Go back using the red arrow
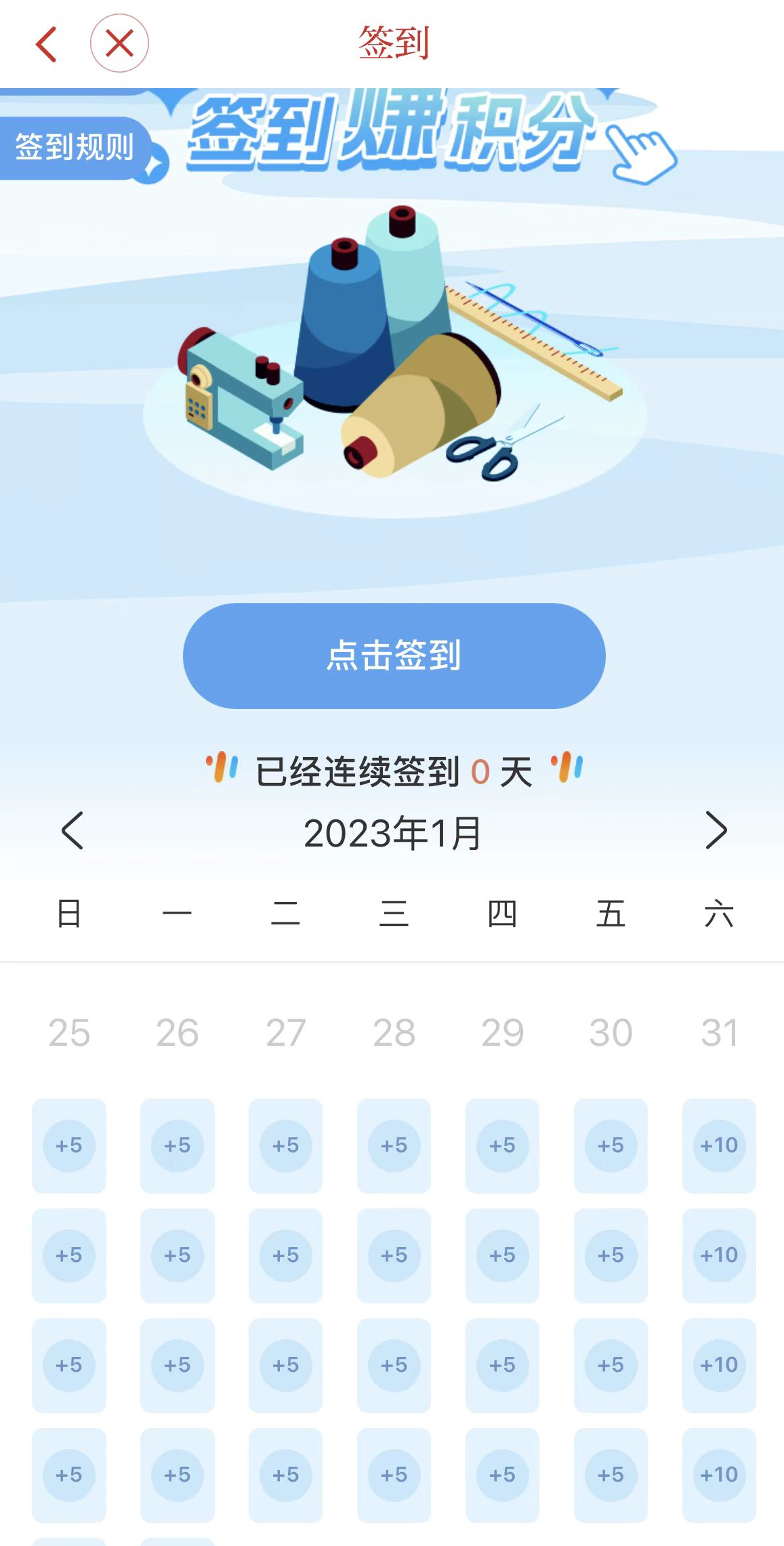Viewport: 784px width, 1546px height. [46, 45]
